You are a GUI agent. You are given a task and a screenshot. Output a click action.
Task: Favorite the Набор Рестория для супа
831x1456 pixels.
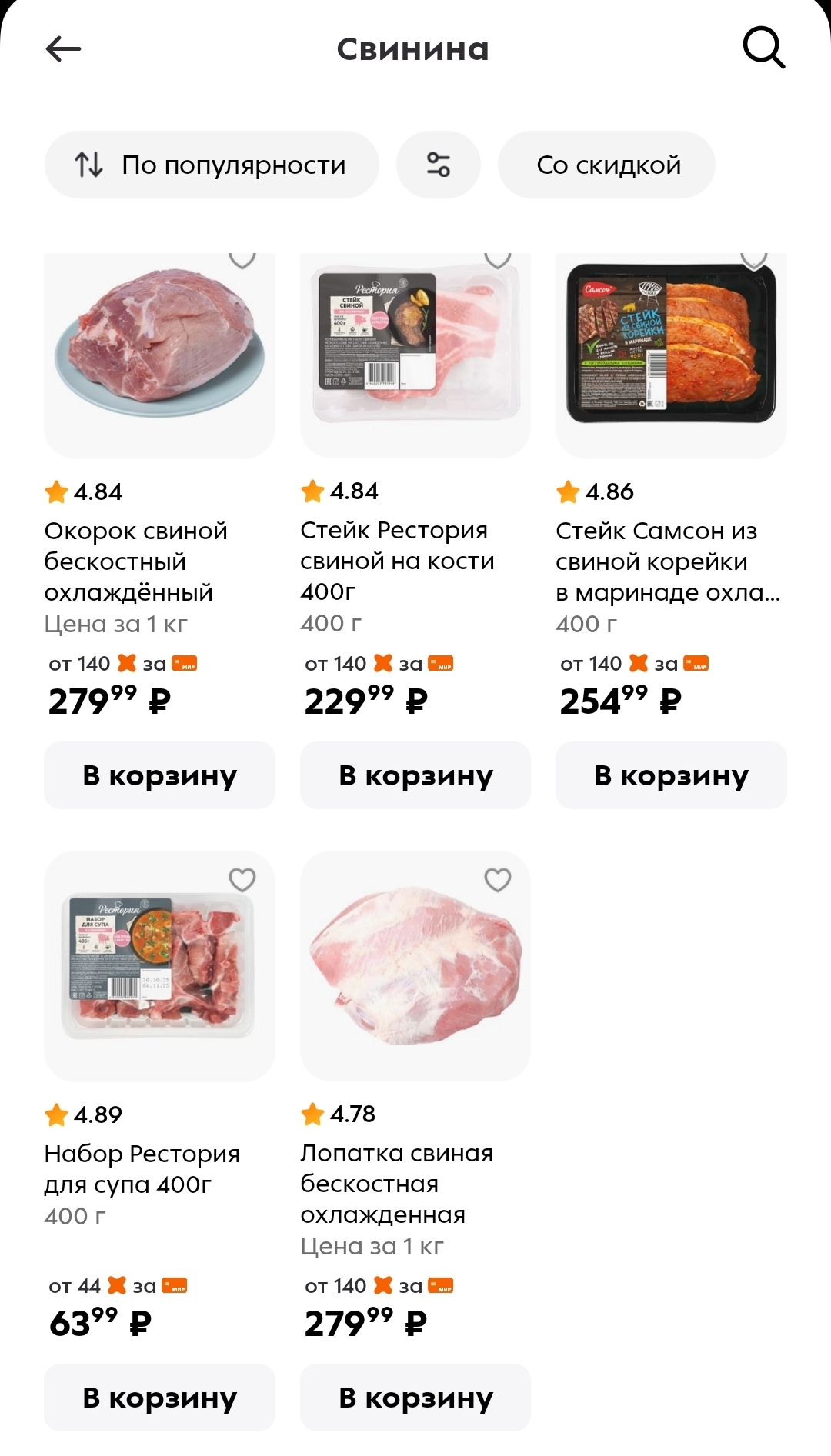click(242, 879)
